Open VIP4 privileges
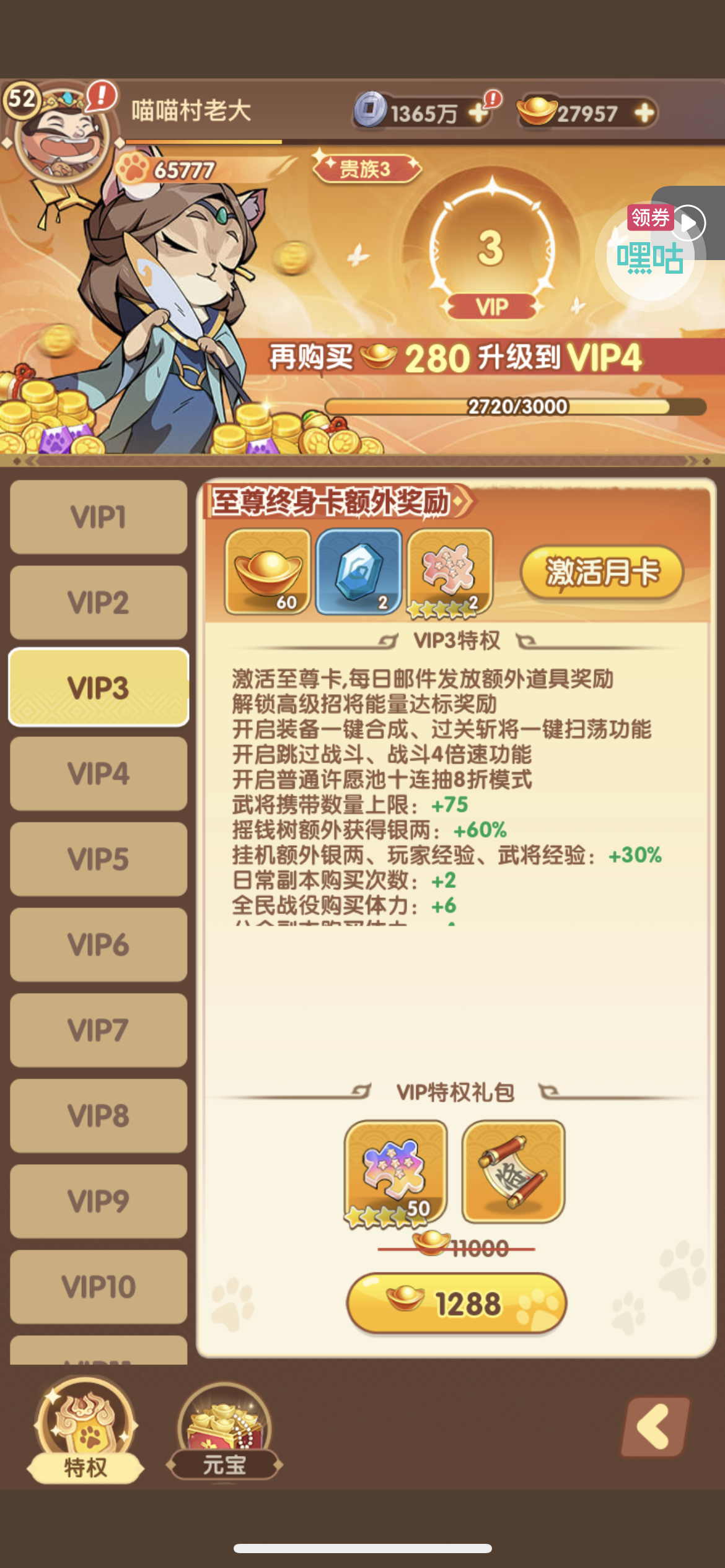This screenshot has height=1568, width=725. (99, 773)
